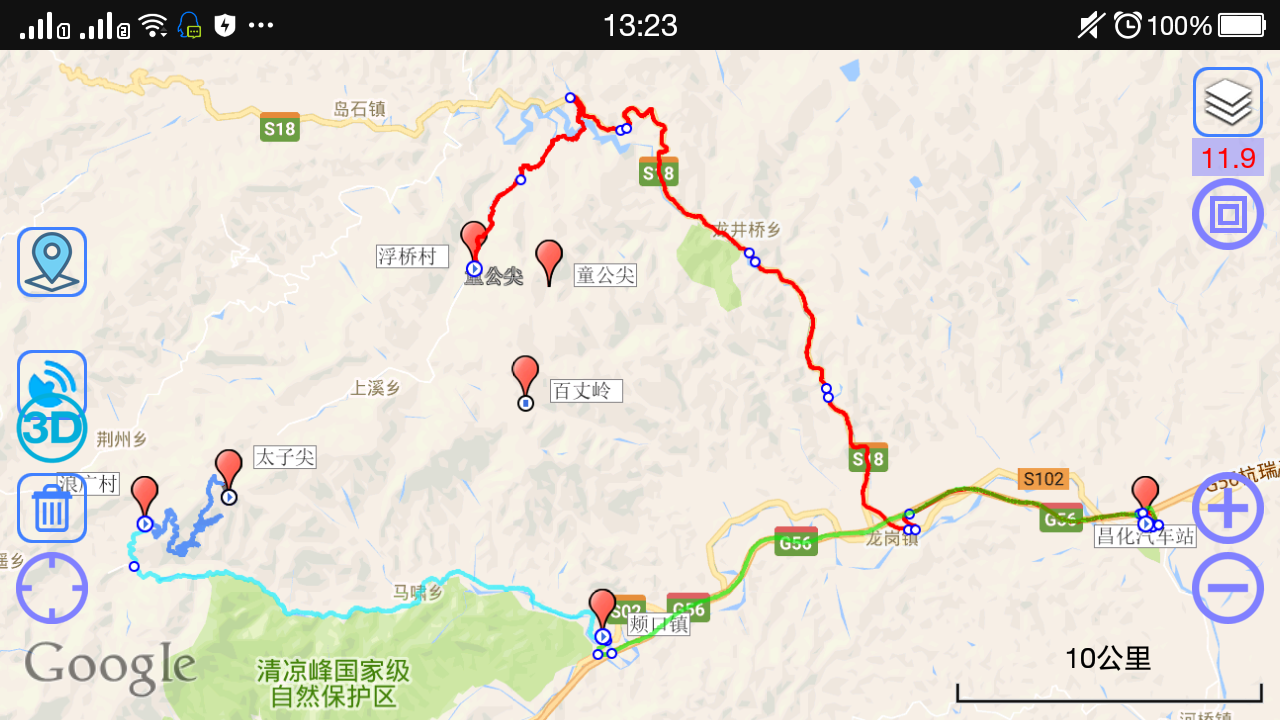
Task: Switch to 3D view
Action: (52, 430)
